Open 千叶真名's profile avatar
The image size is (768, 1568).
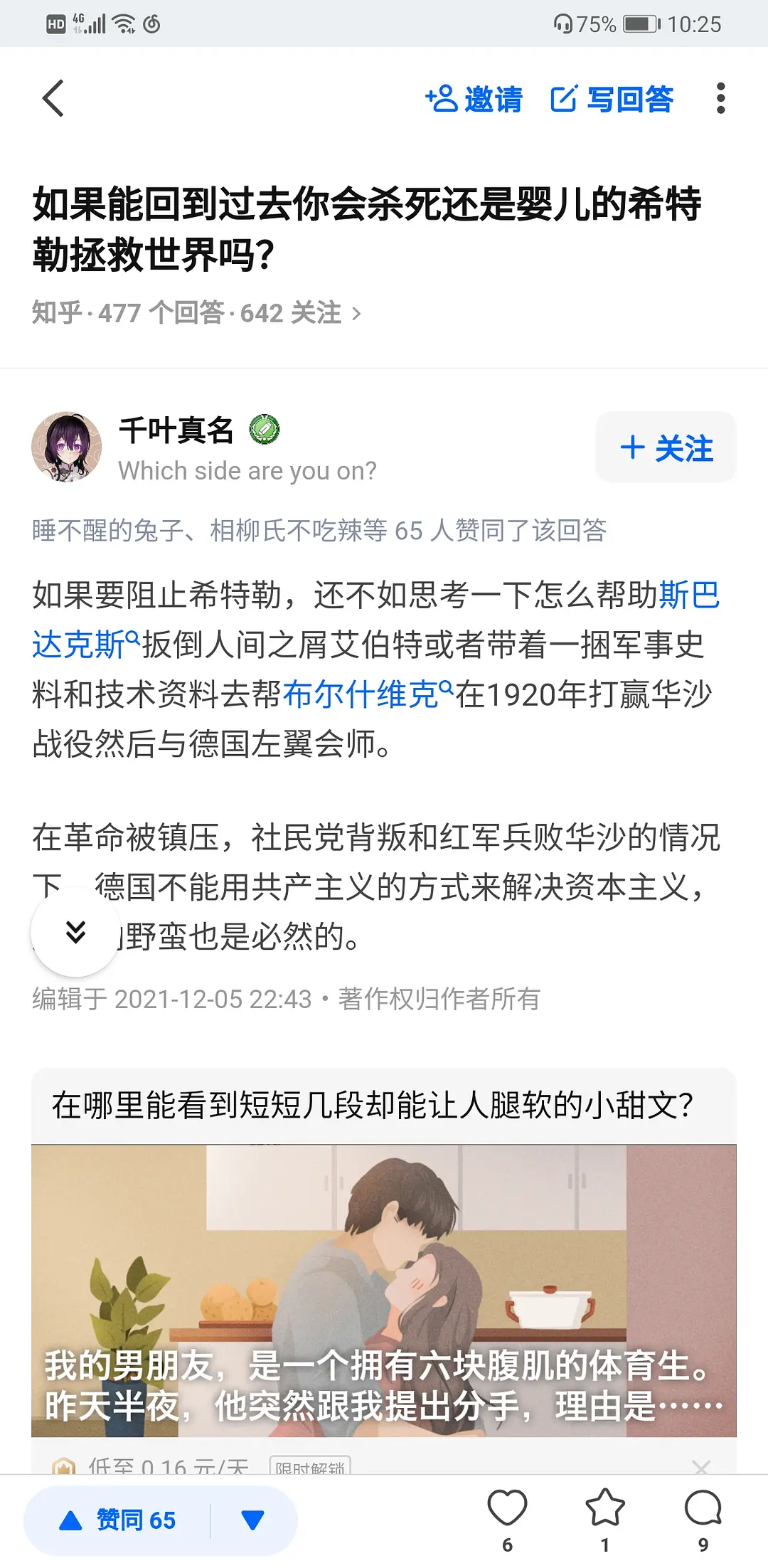point(67,447)
